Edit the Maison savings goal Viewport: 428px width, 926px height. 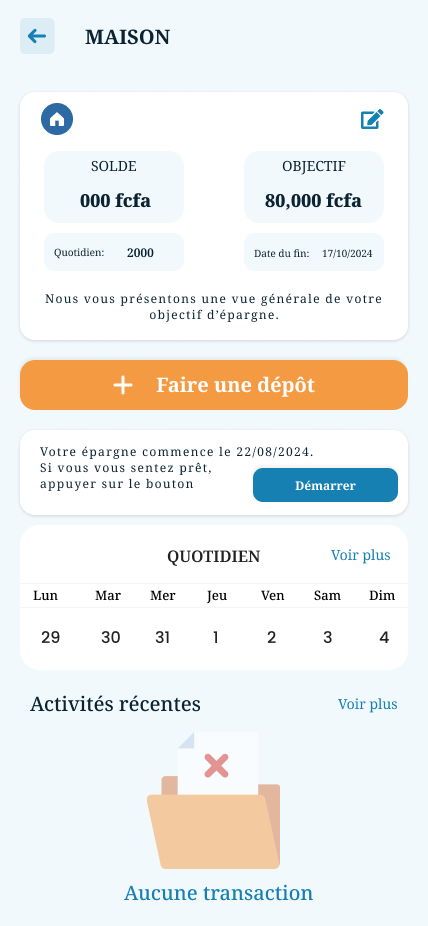[x=373, y=119]
